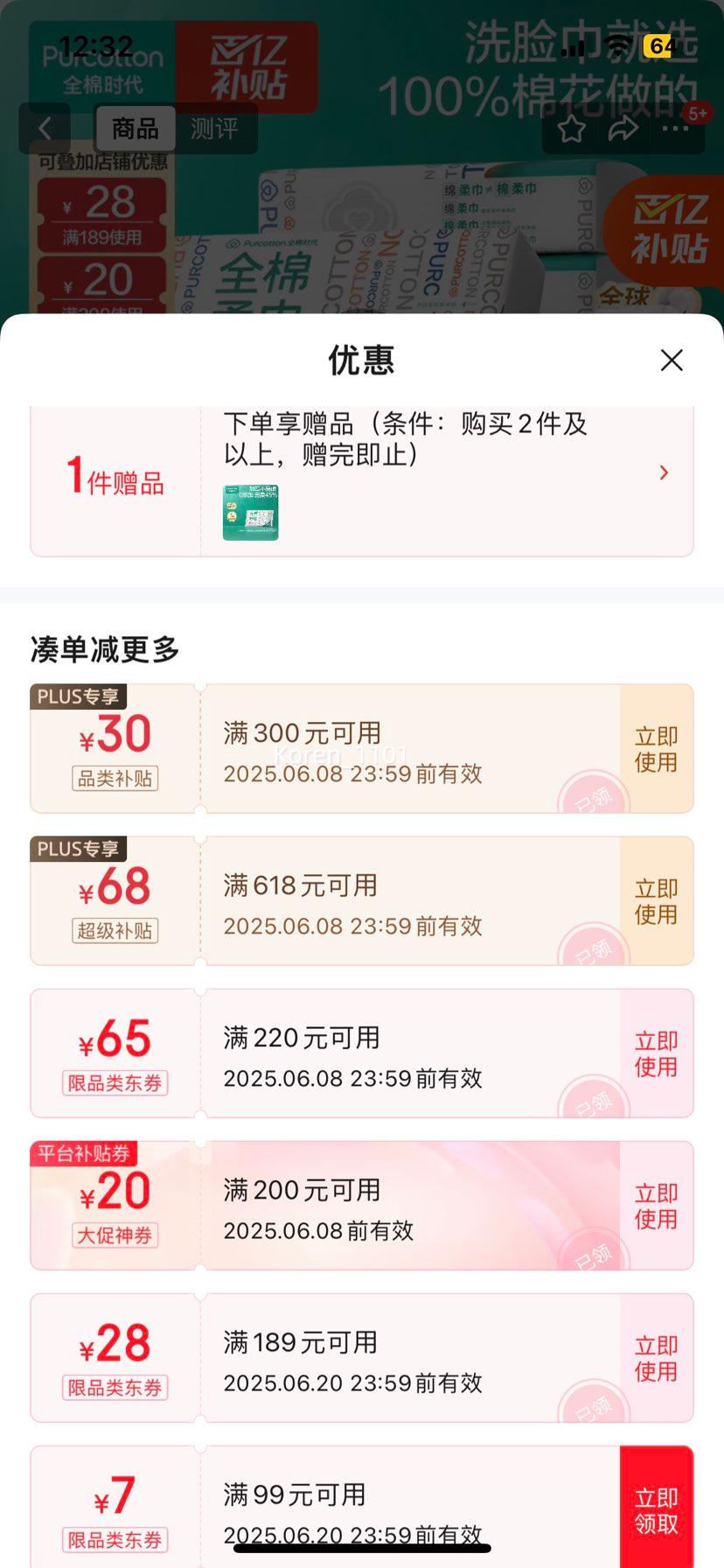Go back using the top arrow
Viewport: 724px width, 1568px height.
(45, 129)
